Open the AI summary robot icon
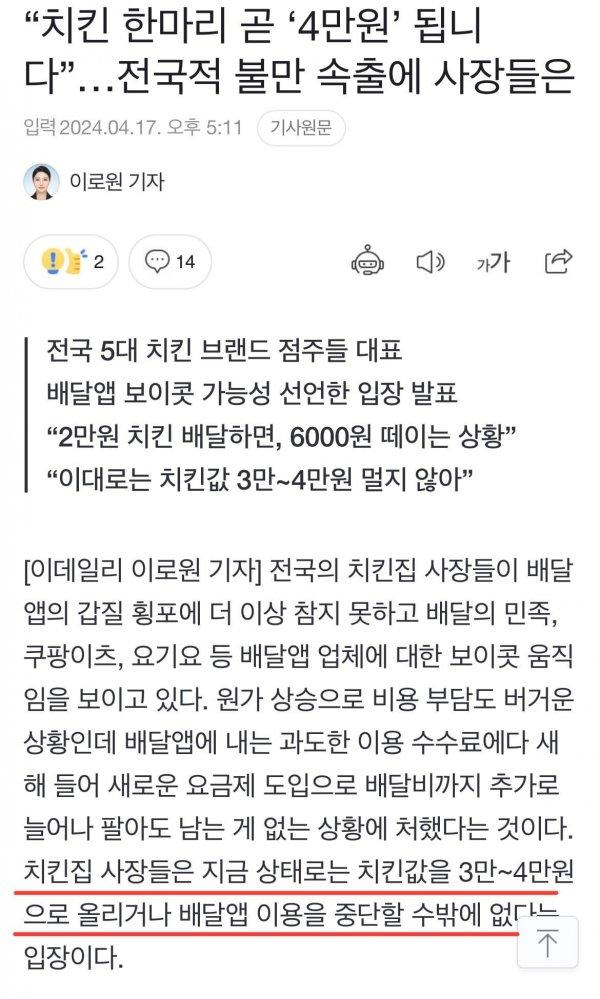This screenshot has height=999, width=600. click(x=367, y=262)
